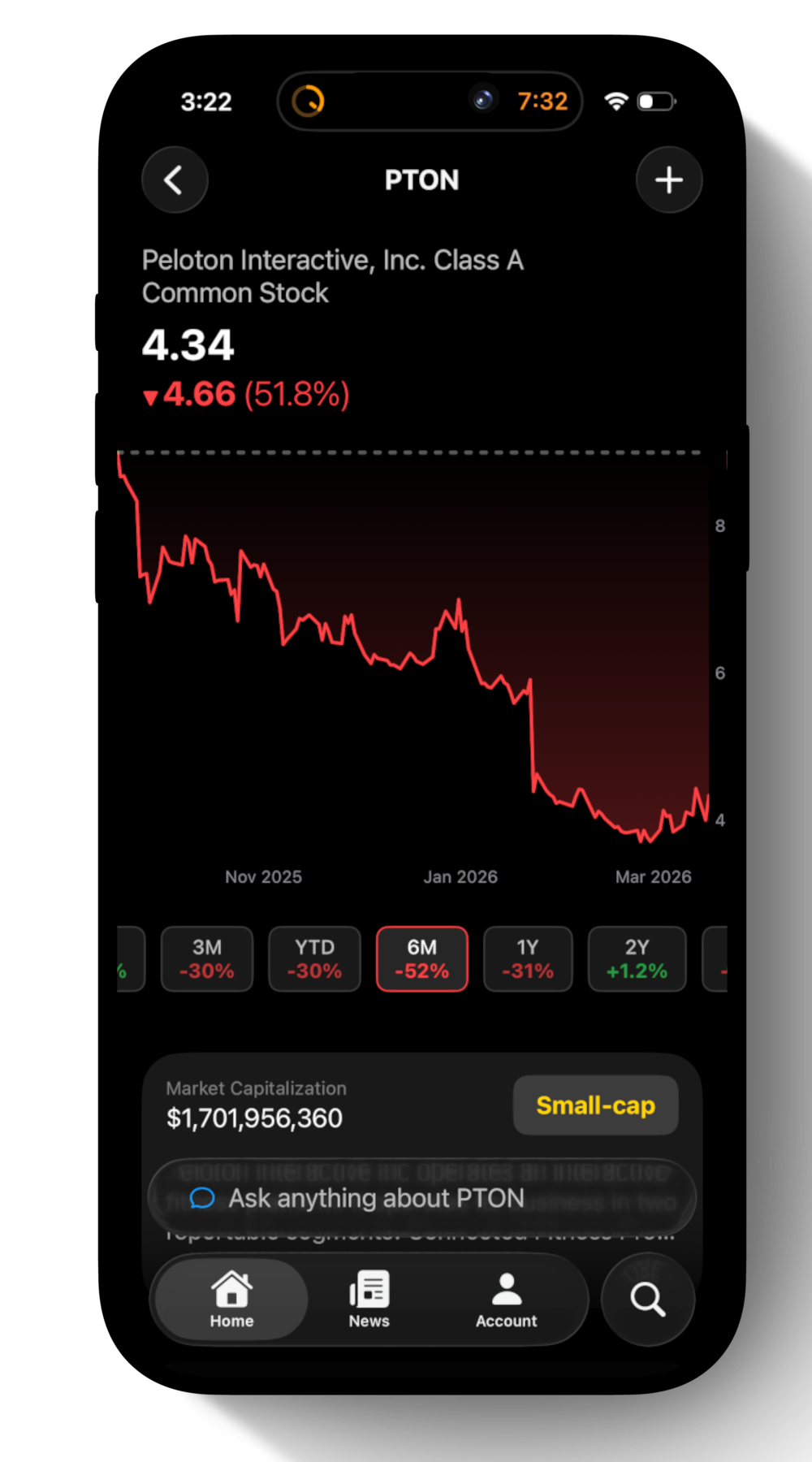Select the 3M performance period
Screen dimensions: 812x1462
pos(206,958)
